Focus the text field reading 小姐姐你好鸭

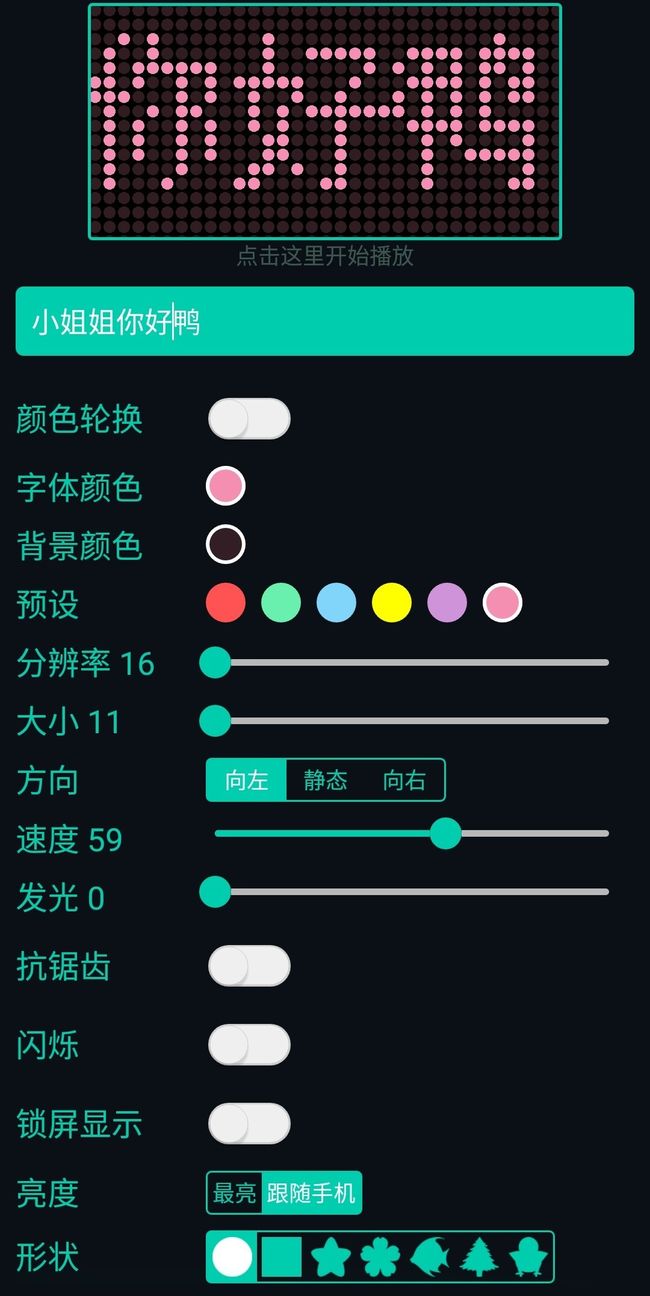point(325,321)
